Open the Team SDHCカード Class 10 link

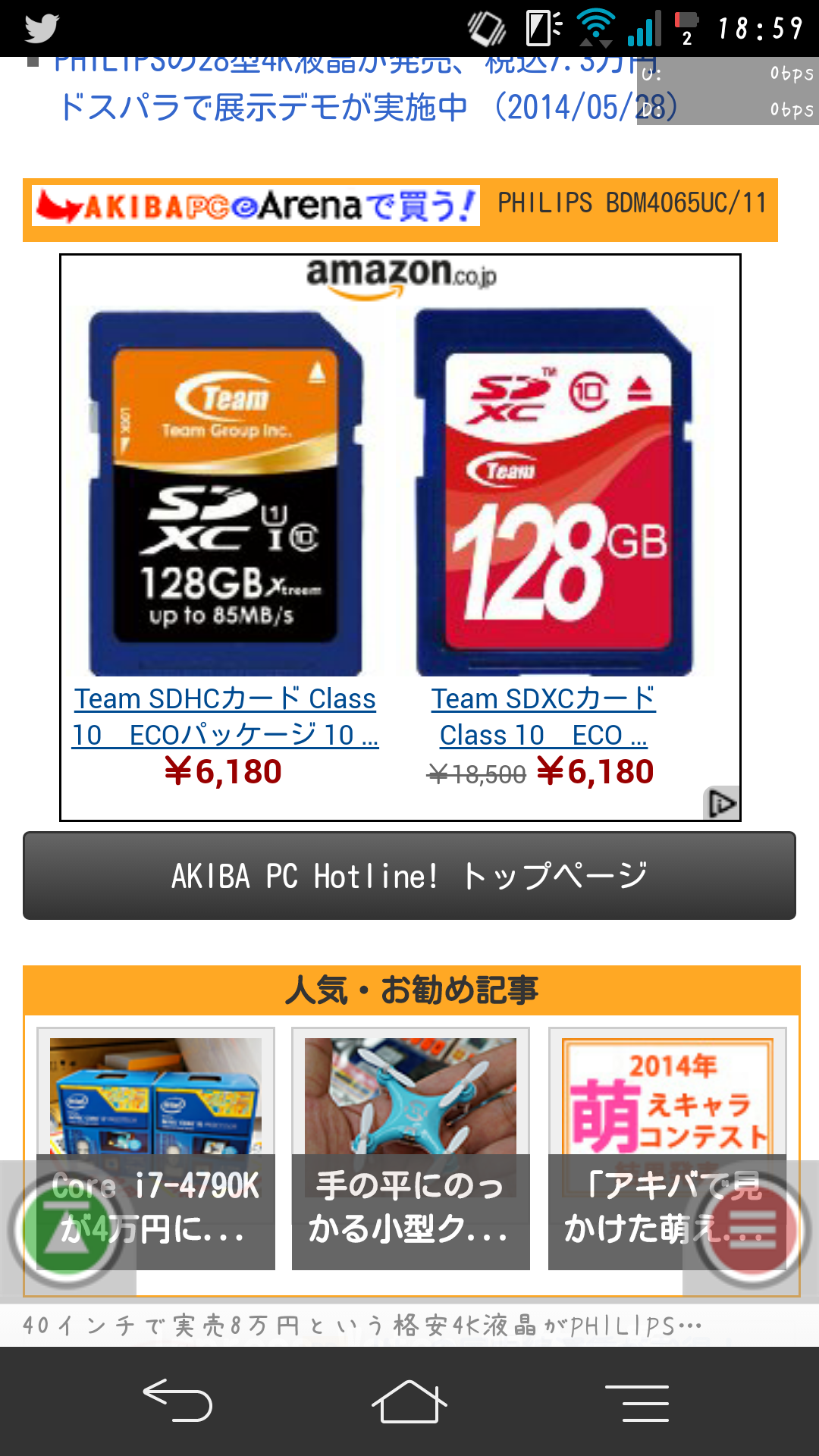225,717
